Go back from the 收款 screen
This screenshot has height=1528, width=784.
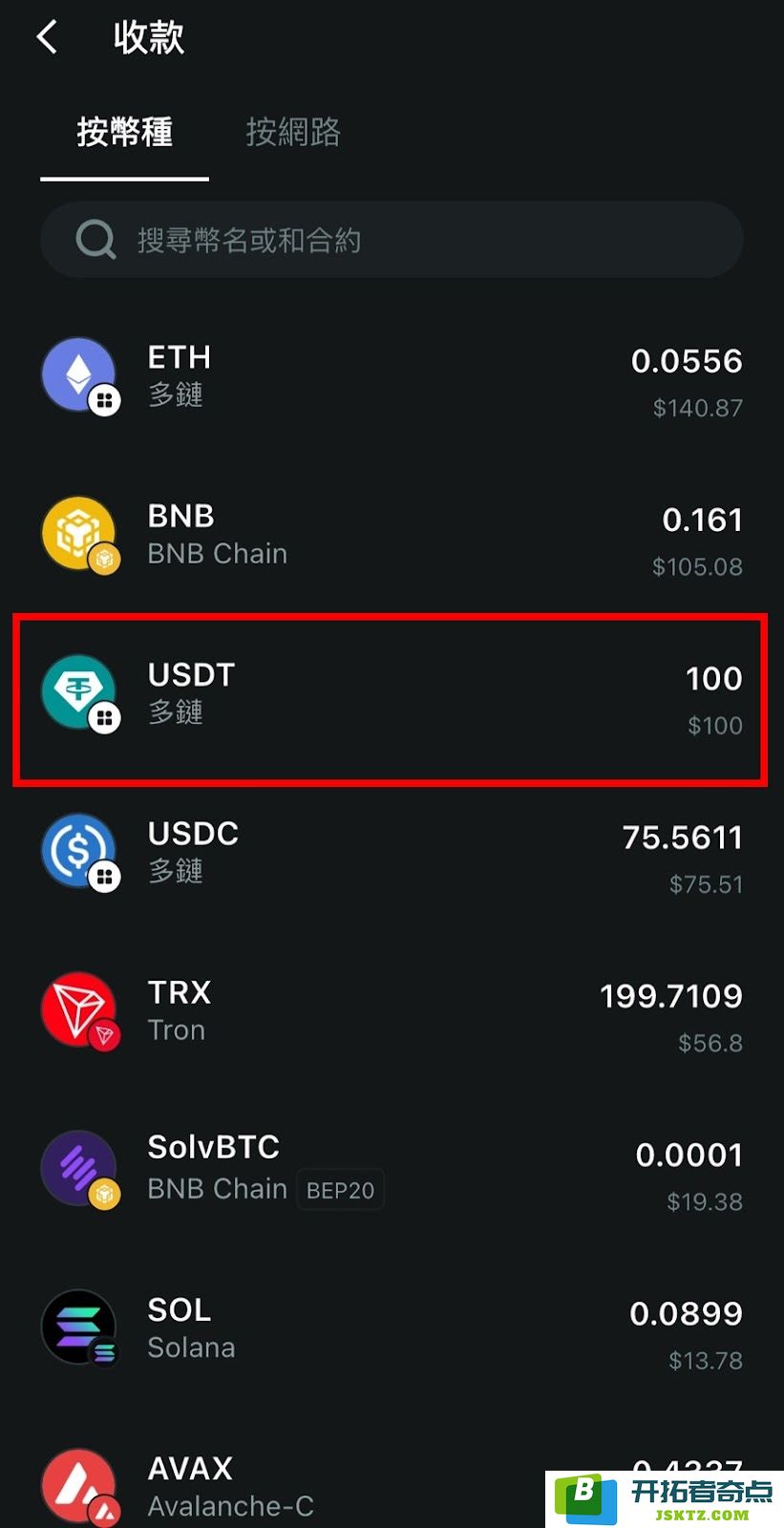[47, 38]
